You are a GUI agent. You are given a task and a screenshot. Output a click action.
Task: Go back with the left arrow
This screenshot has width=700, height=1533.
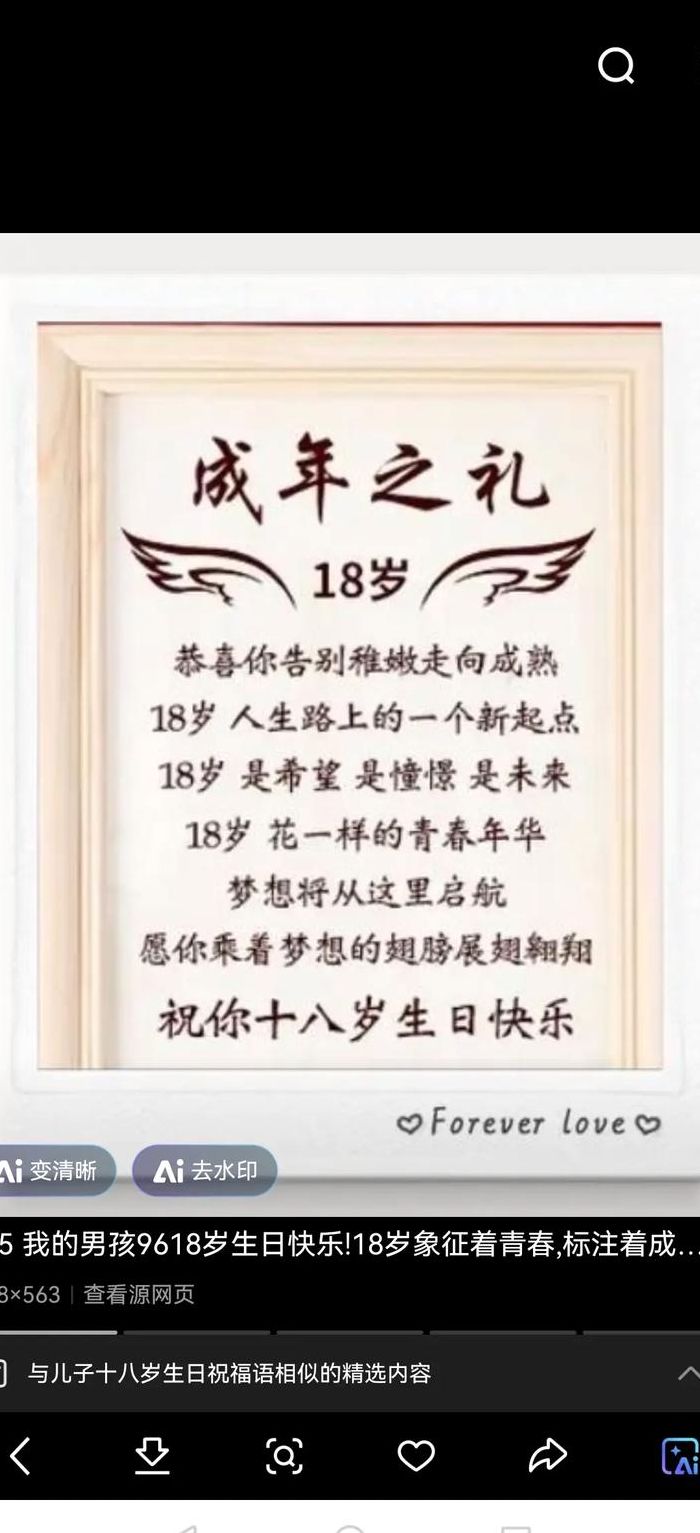pos(20,1456)
